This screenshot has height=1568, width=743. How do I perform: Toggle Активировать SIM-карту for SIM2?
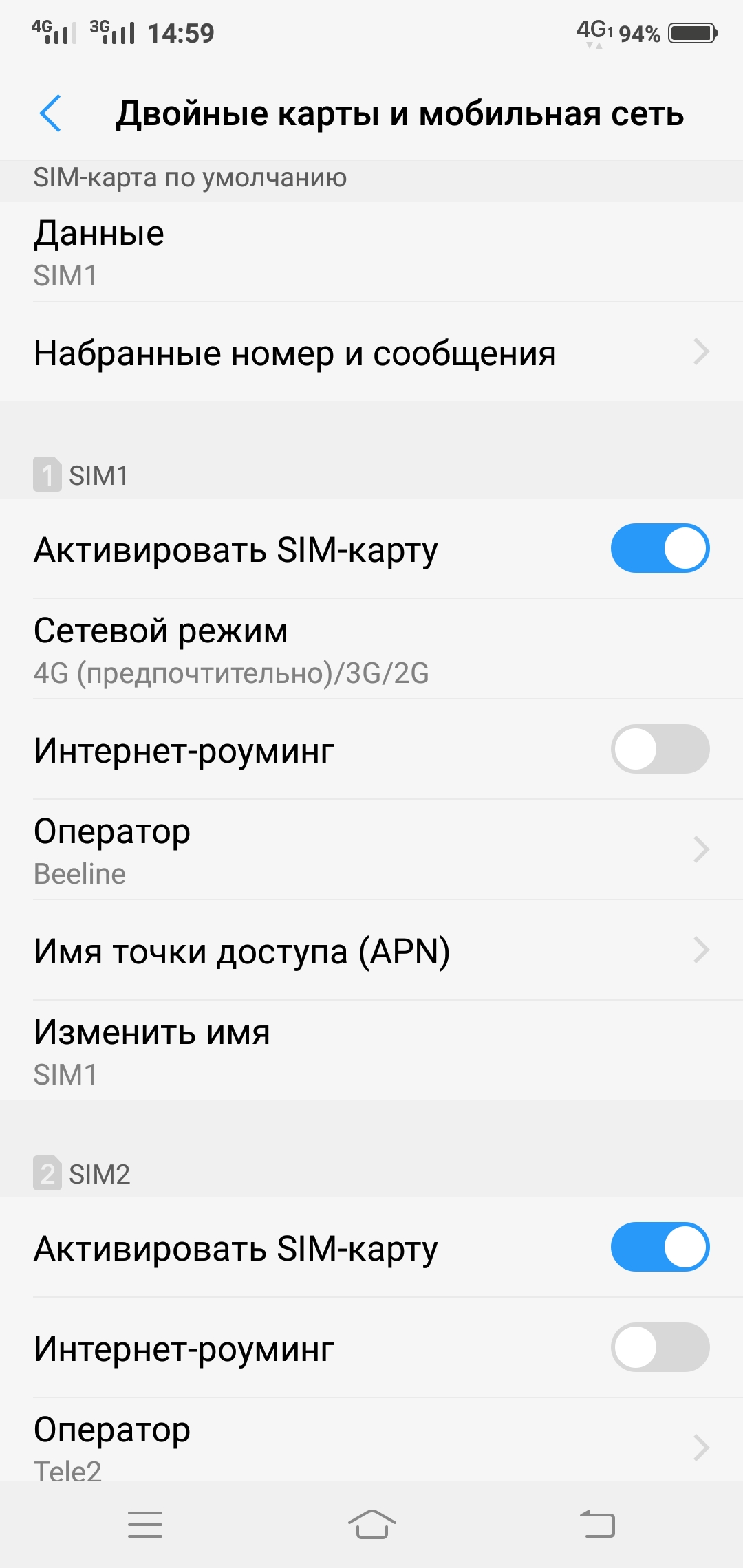pyautogui.click(x=659, y=1247)
